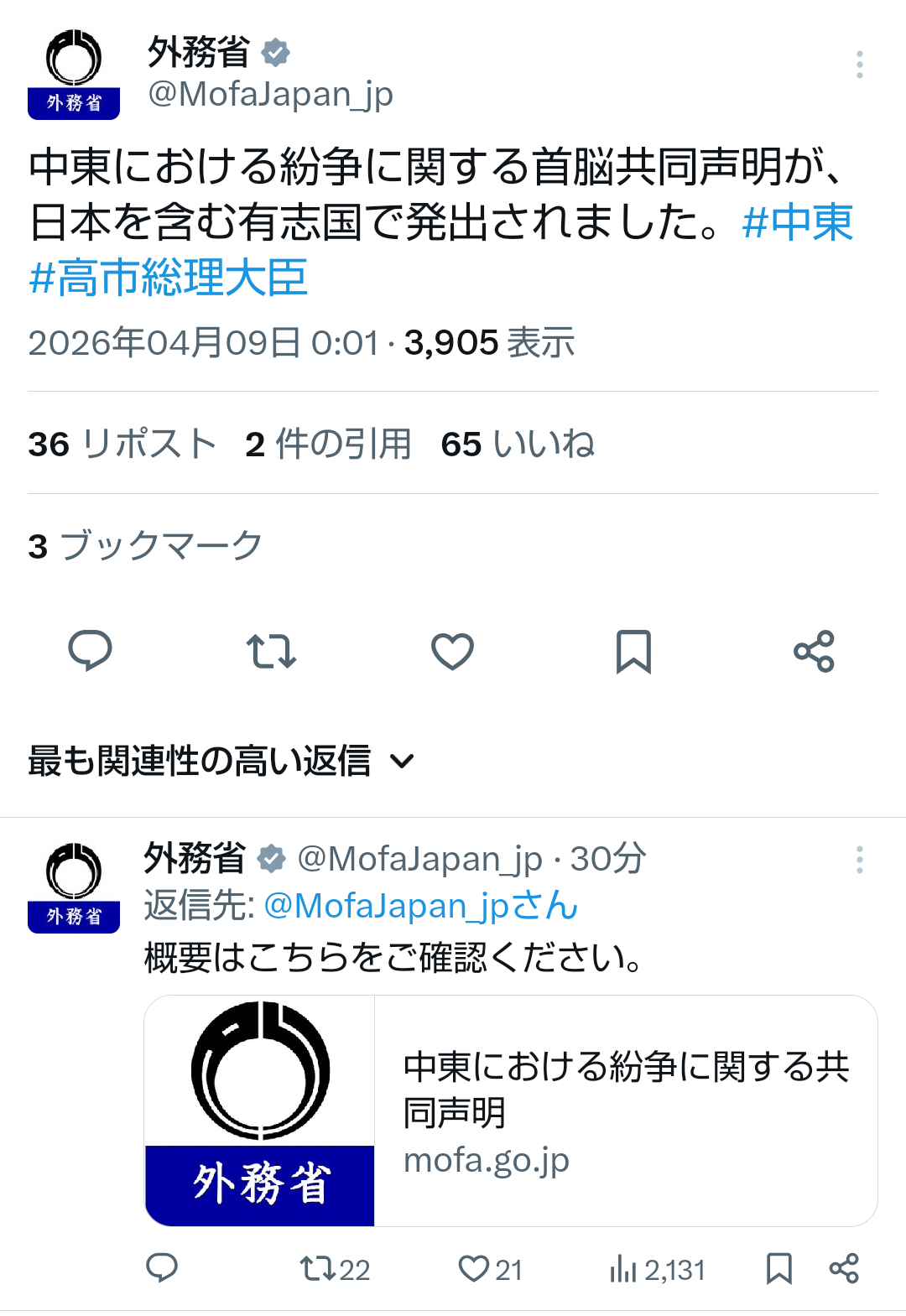Open 外務省 profile avatar on main post
Screen dimensions: 906x1316
(74, 75)
